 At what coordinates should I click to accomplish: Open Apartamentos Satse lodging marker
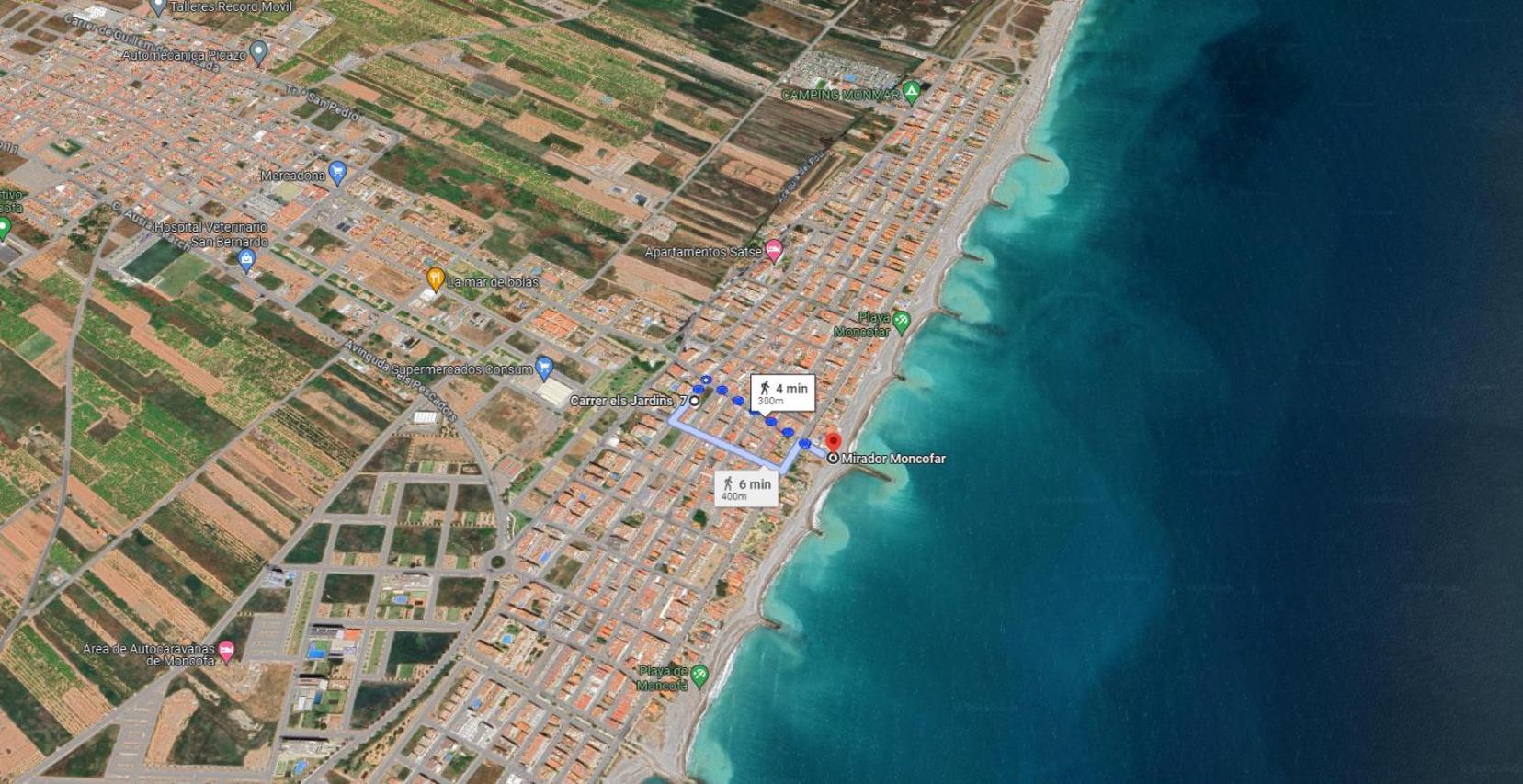[x=774, y=250]
